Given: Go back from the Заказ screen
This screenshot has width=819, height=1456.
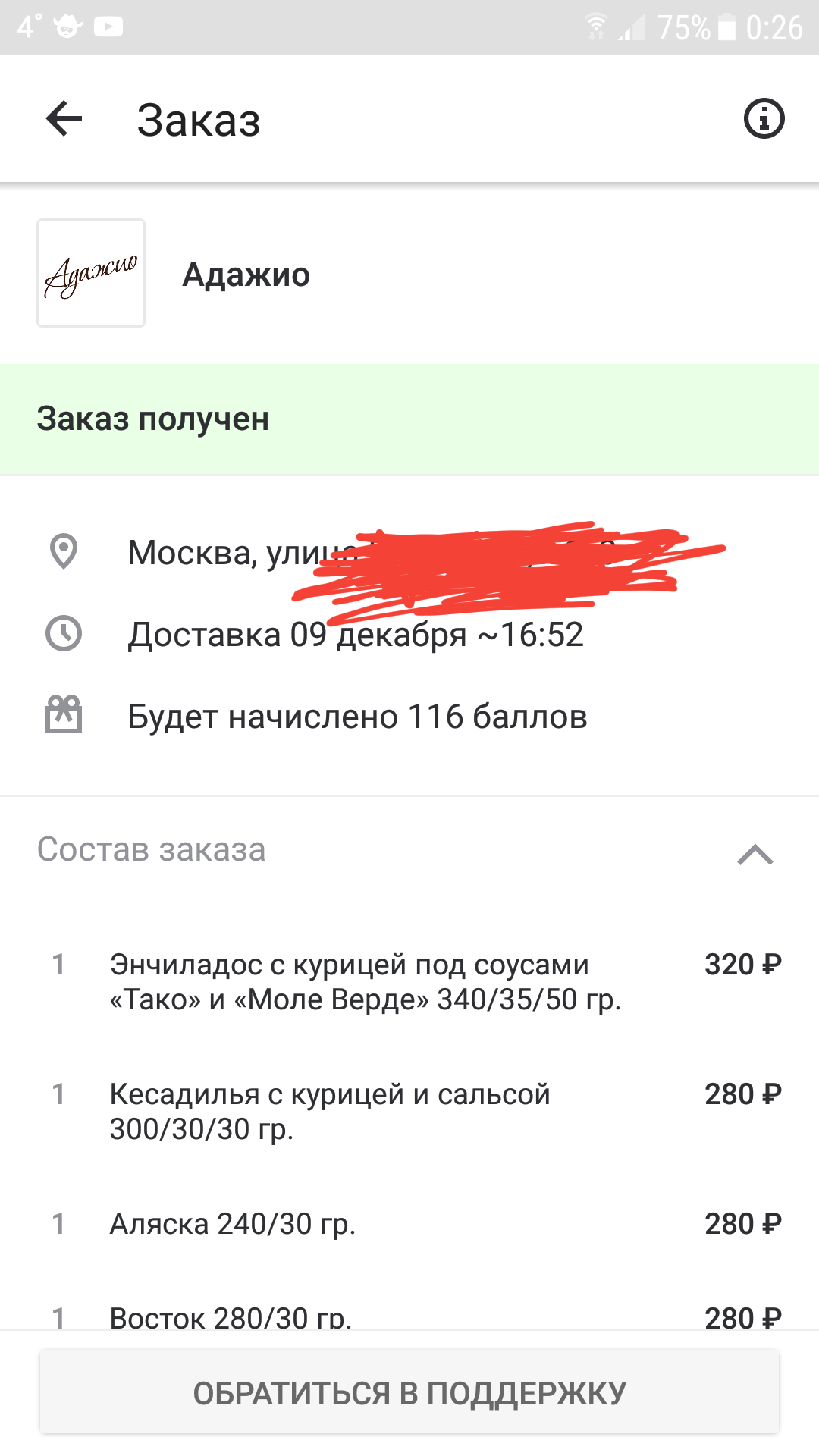Looking at the screenshot, I should pyautogui.click(x=64, y=119).
